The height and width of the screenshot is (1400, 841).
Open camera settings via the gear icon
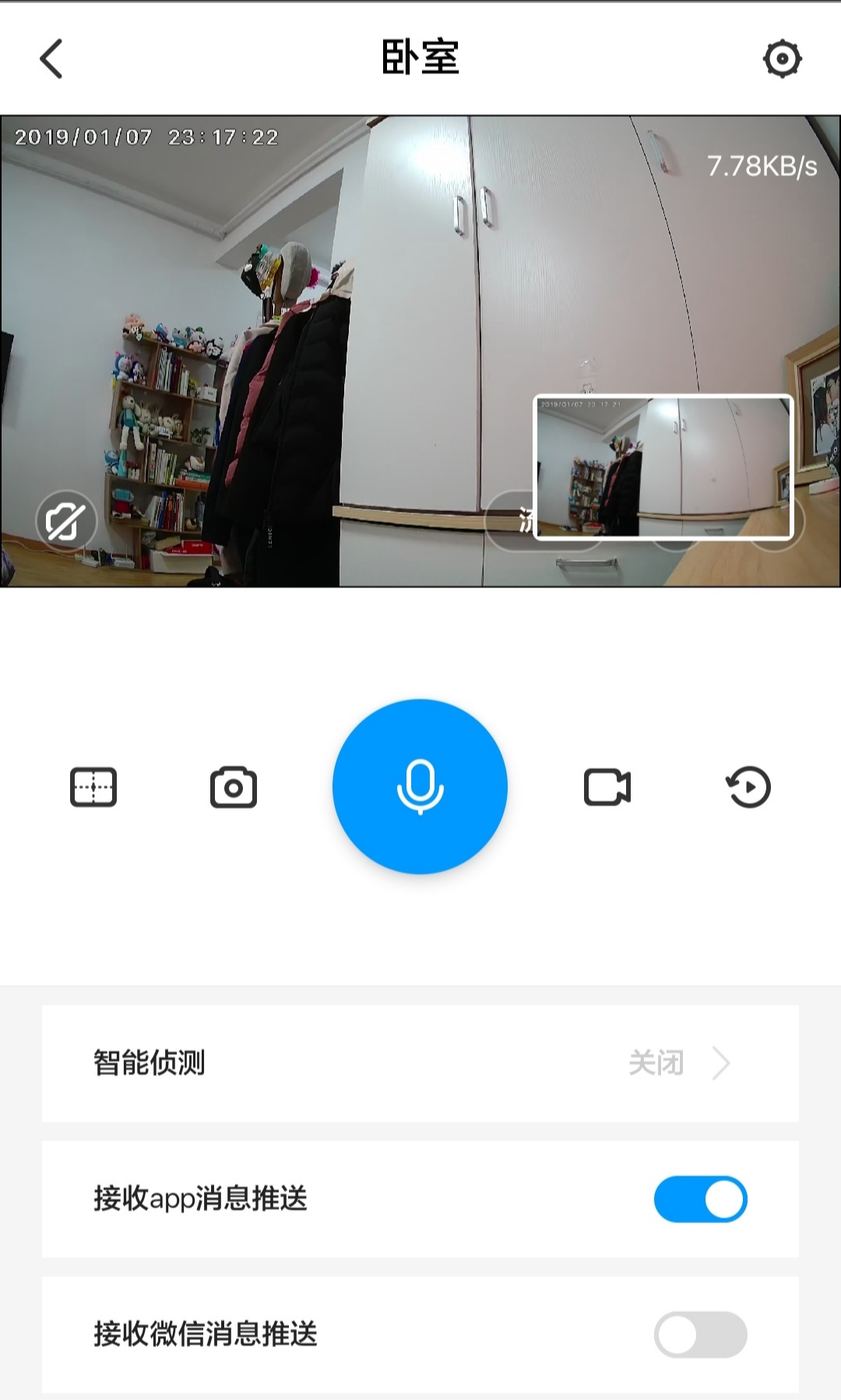pos(783,58)
